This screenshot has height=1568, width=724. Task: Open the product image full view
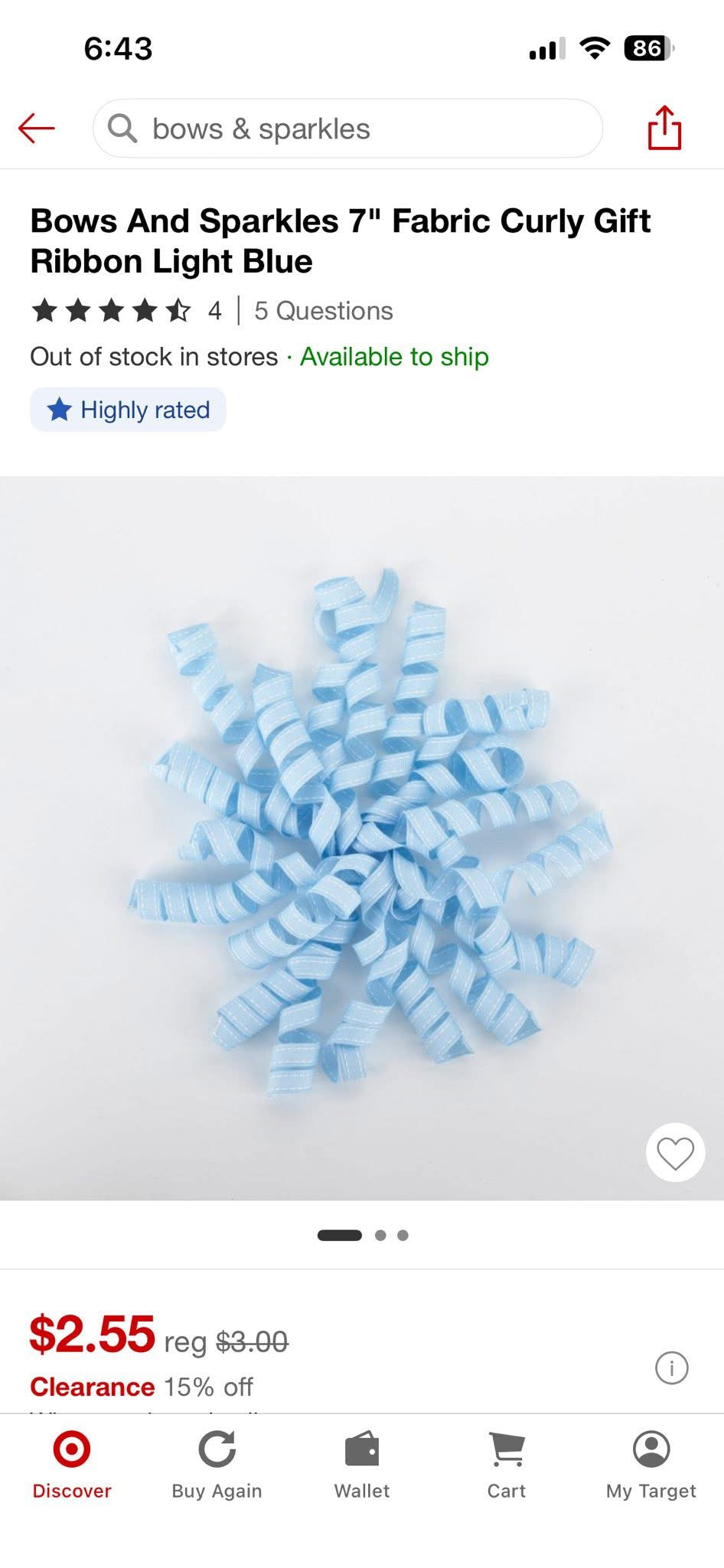(x=362, y=838)
